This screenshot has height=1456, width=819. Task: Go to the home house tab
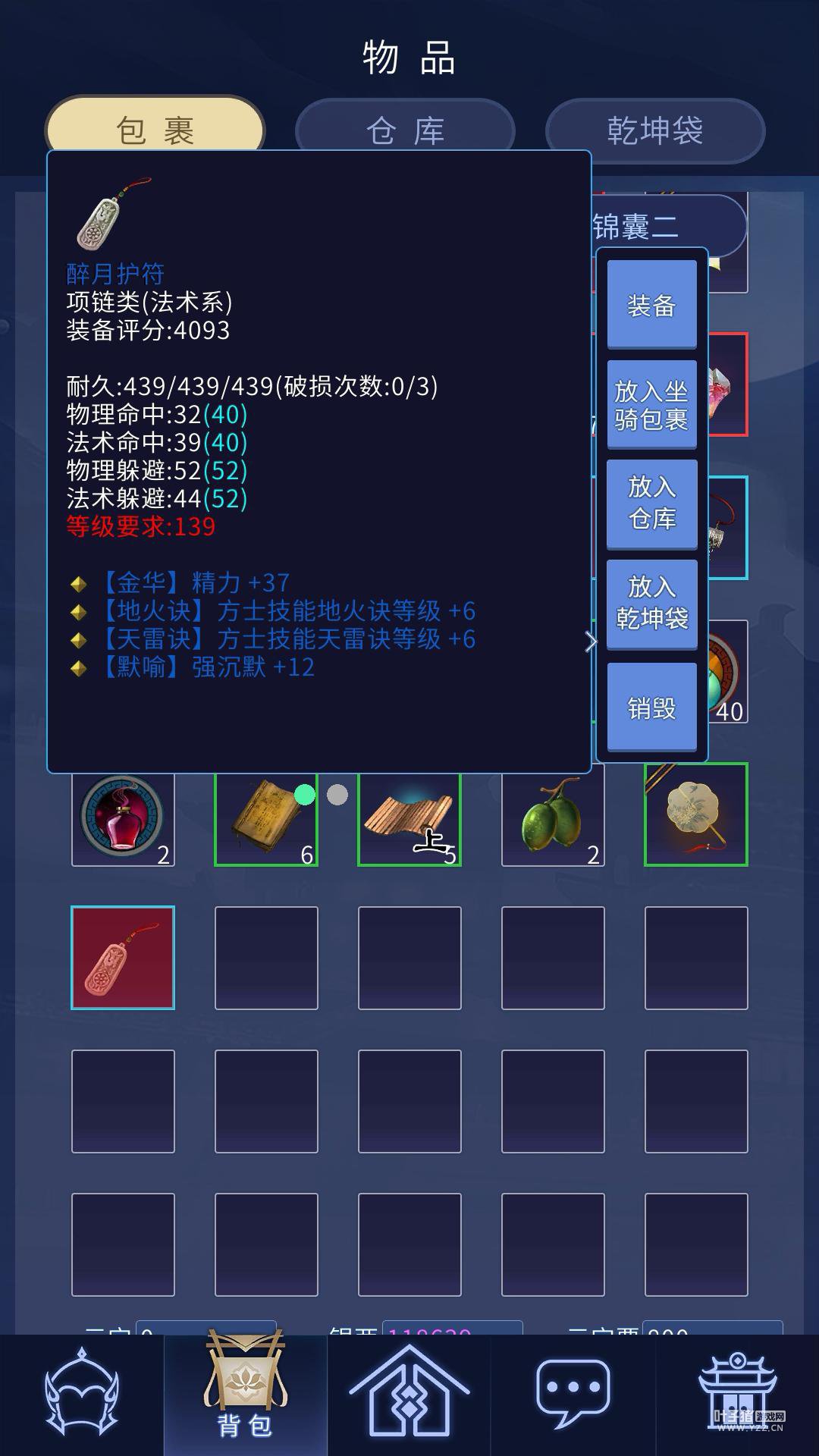point(409,1394)
